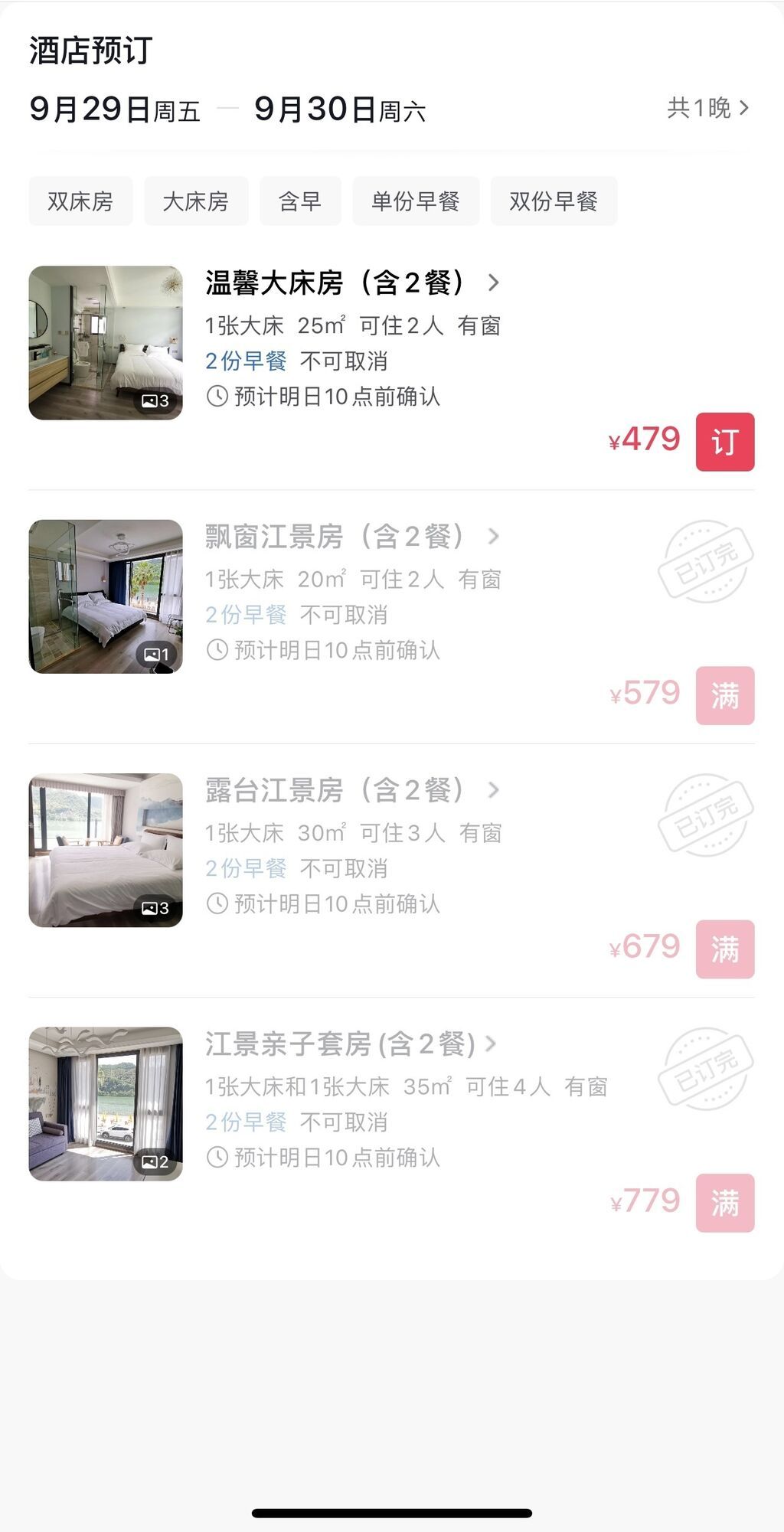View the 飘窗江景房 room photo

coord(106,596)
